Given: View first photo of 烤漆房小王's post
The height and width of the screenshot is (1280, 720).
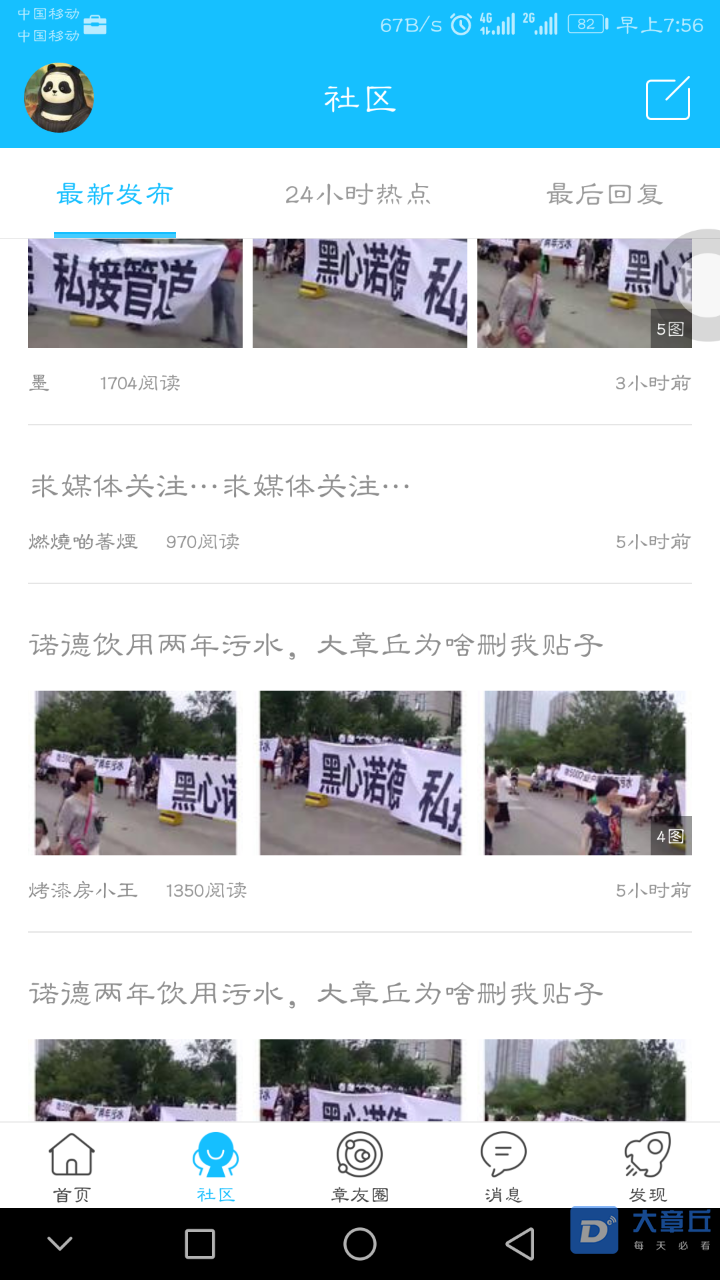Looking at the screenshot, I should click(135, 772).
